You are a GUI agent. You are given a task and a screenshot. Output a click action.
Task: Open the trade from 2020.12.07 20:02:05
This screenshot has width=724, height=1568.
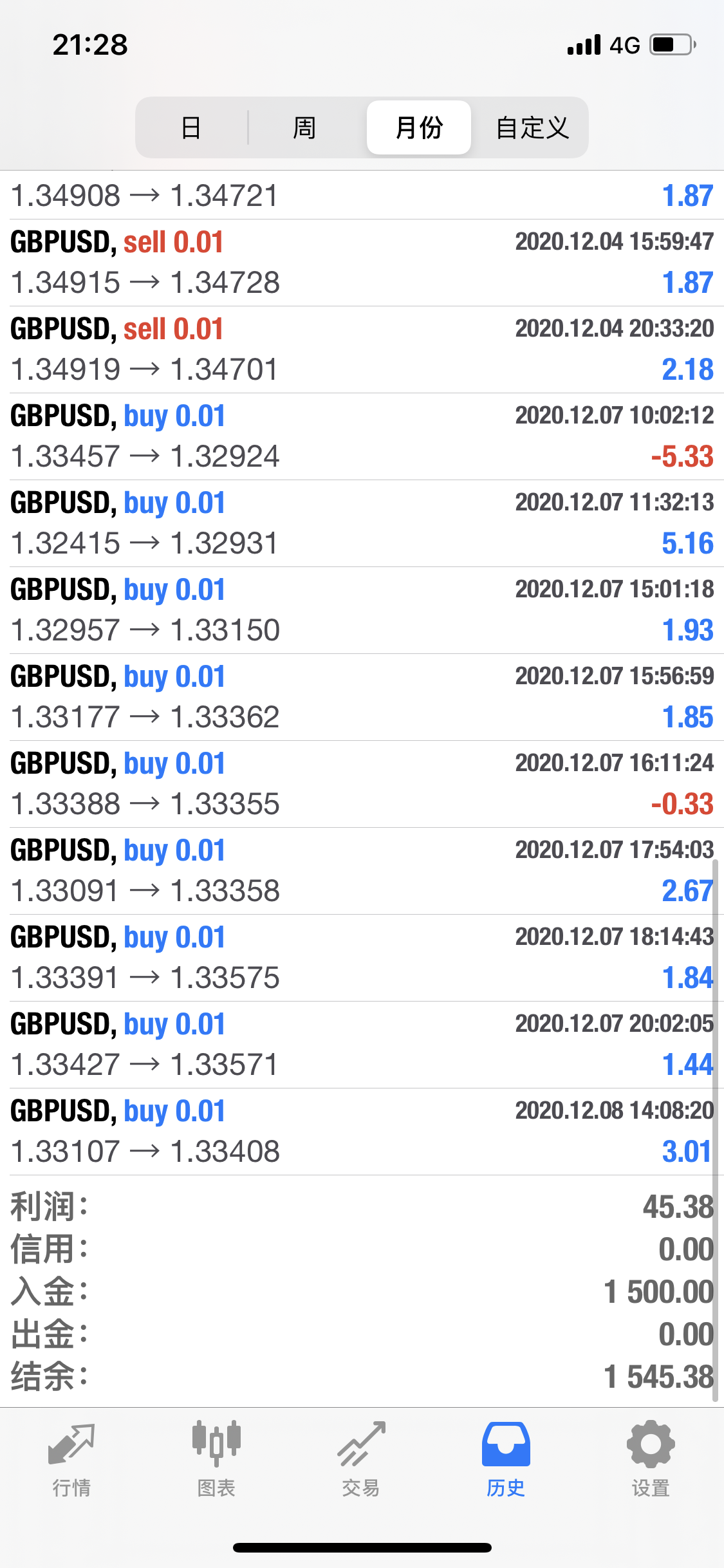pyautogui.click(x=362, y=1045)
